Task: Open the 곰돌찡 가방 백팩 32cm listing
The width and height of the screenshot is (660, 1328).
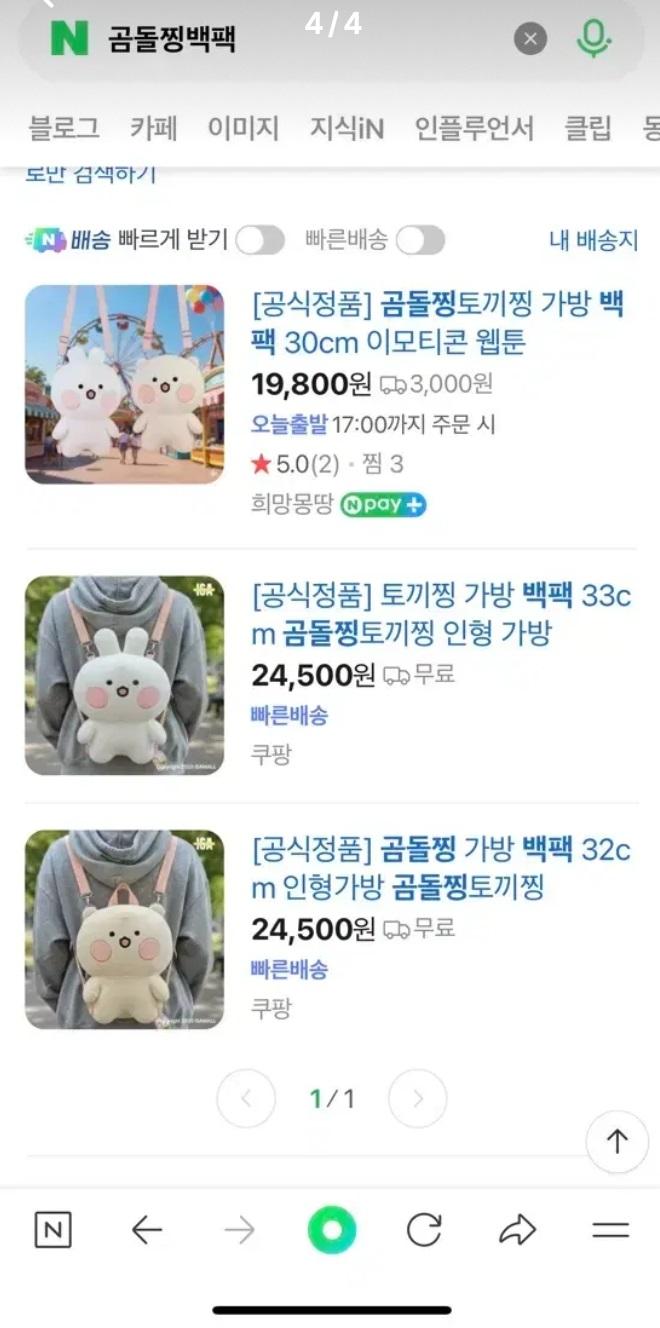Action: pos(440,868)
